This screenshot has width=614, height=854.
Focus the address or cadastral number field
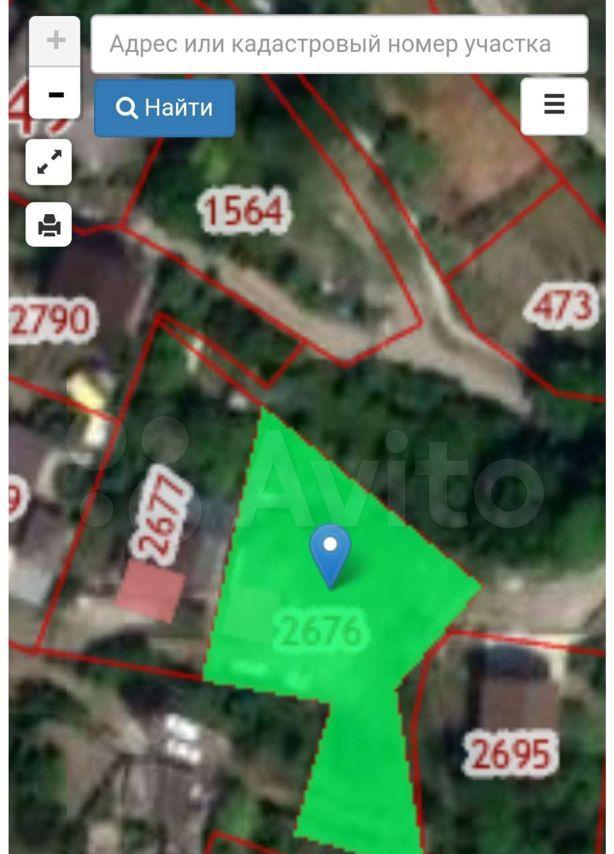point(339,44)
